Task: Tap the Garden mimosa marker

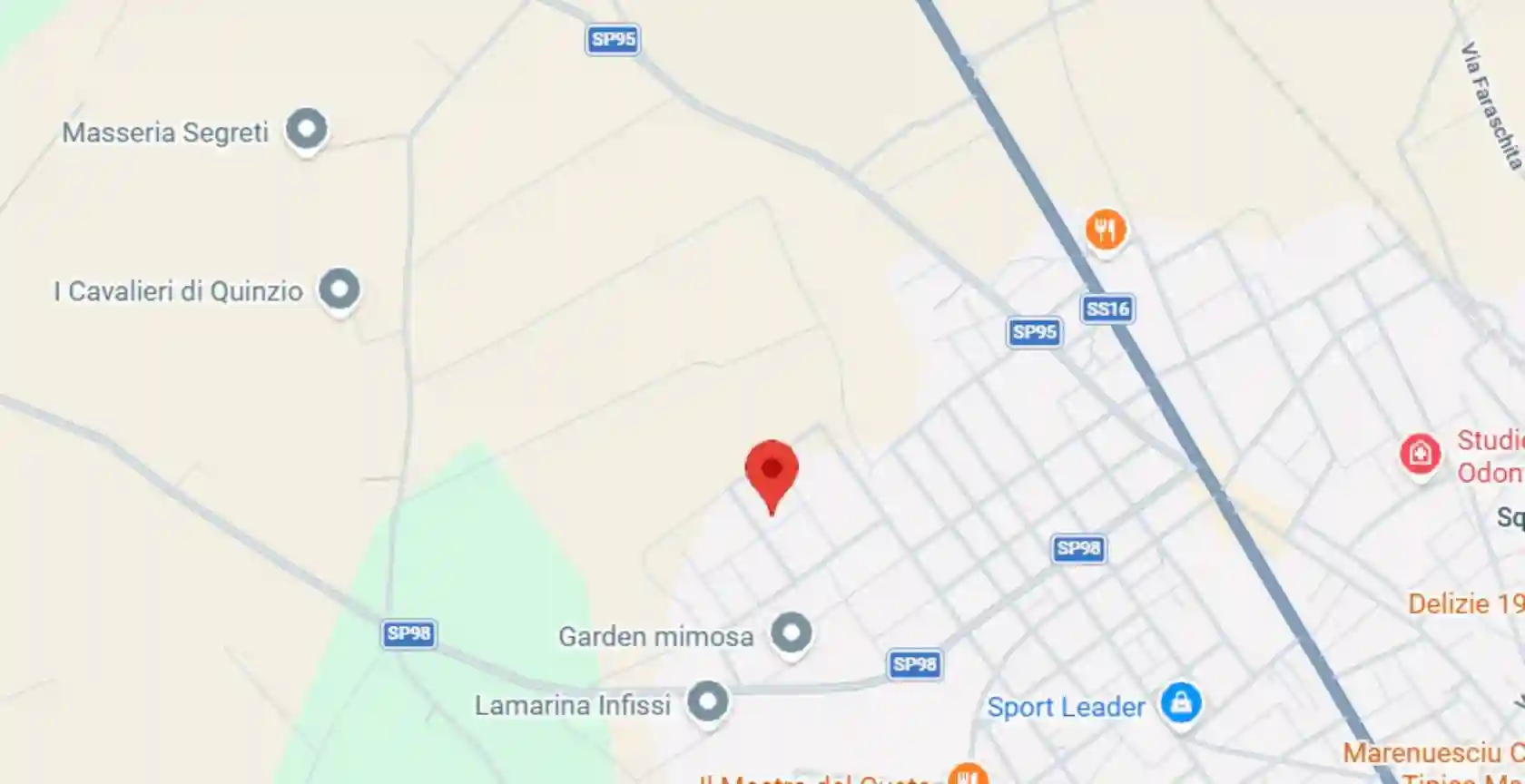Action: tap(792, 632)
